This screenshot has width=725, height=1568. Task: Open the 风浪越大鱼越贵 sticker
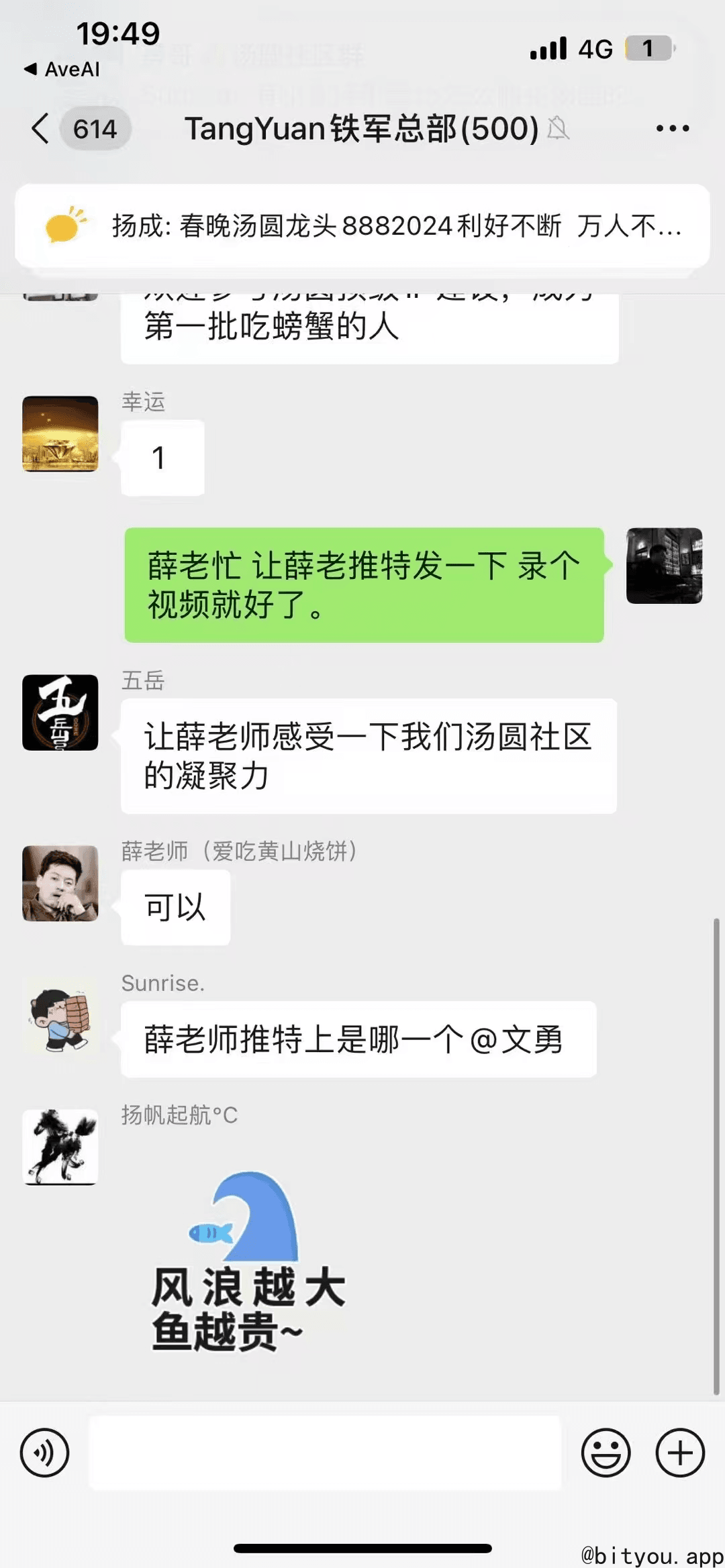248,1261
